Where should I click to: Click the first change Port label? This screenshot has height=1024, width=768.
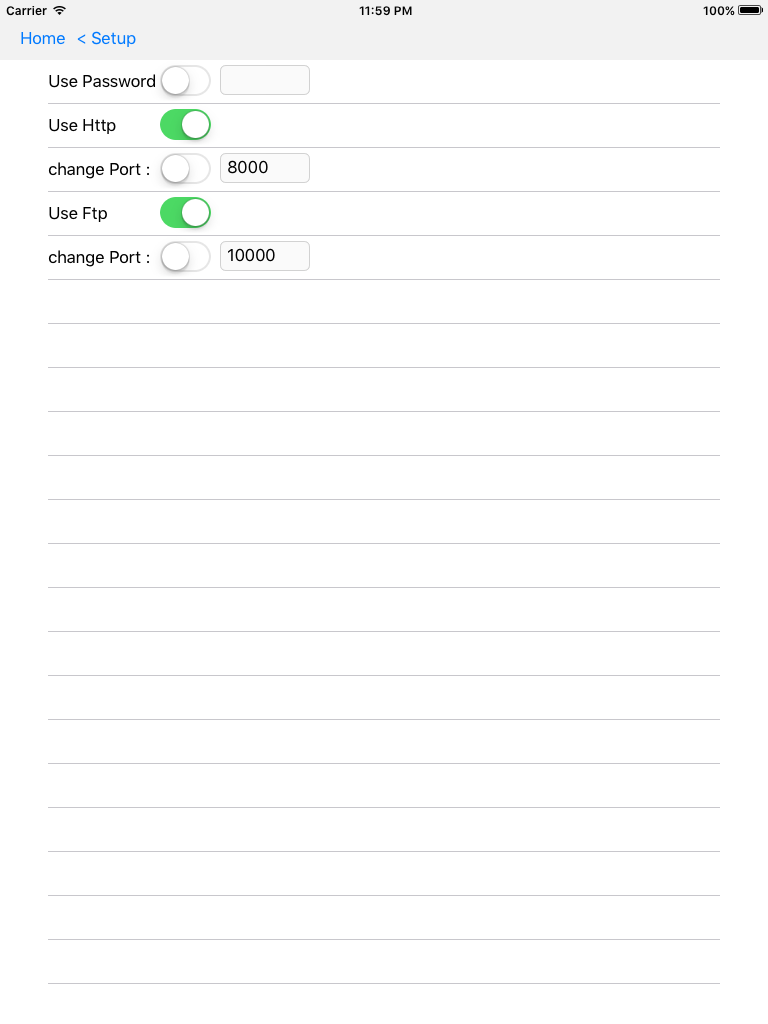[x=99, y=169]
